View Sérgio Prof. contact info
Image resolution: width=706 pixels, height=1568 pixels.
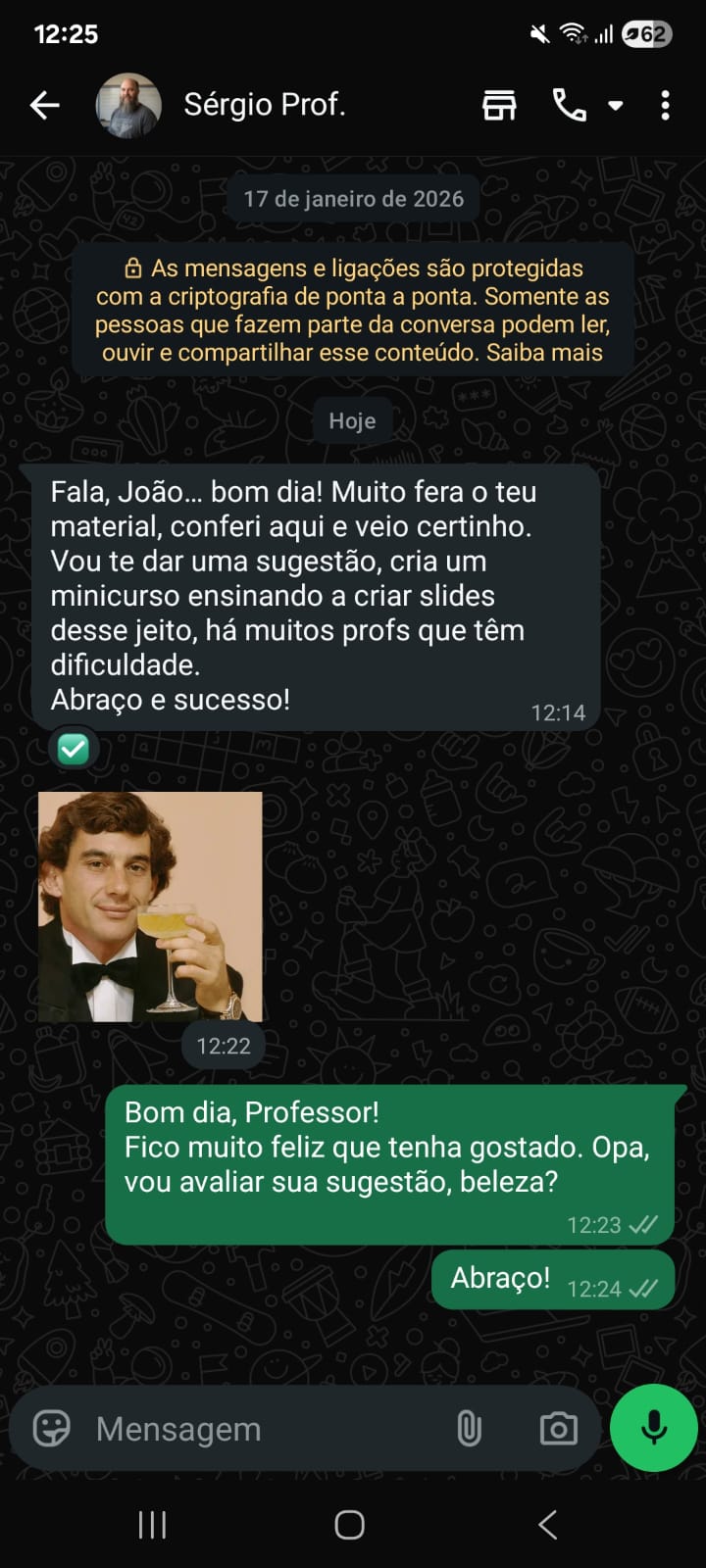pyautogui.click(x=265, y=104)
